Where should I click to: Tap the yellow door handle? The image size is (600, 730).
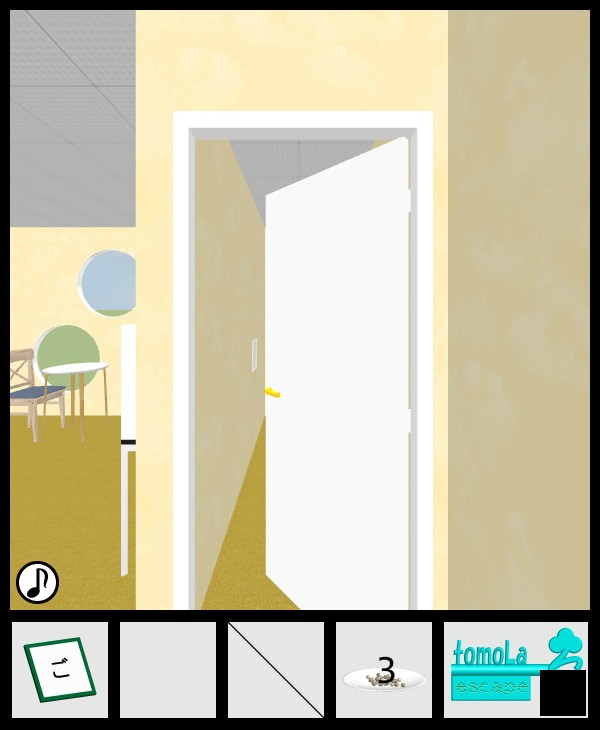click(x=272, y=393)
